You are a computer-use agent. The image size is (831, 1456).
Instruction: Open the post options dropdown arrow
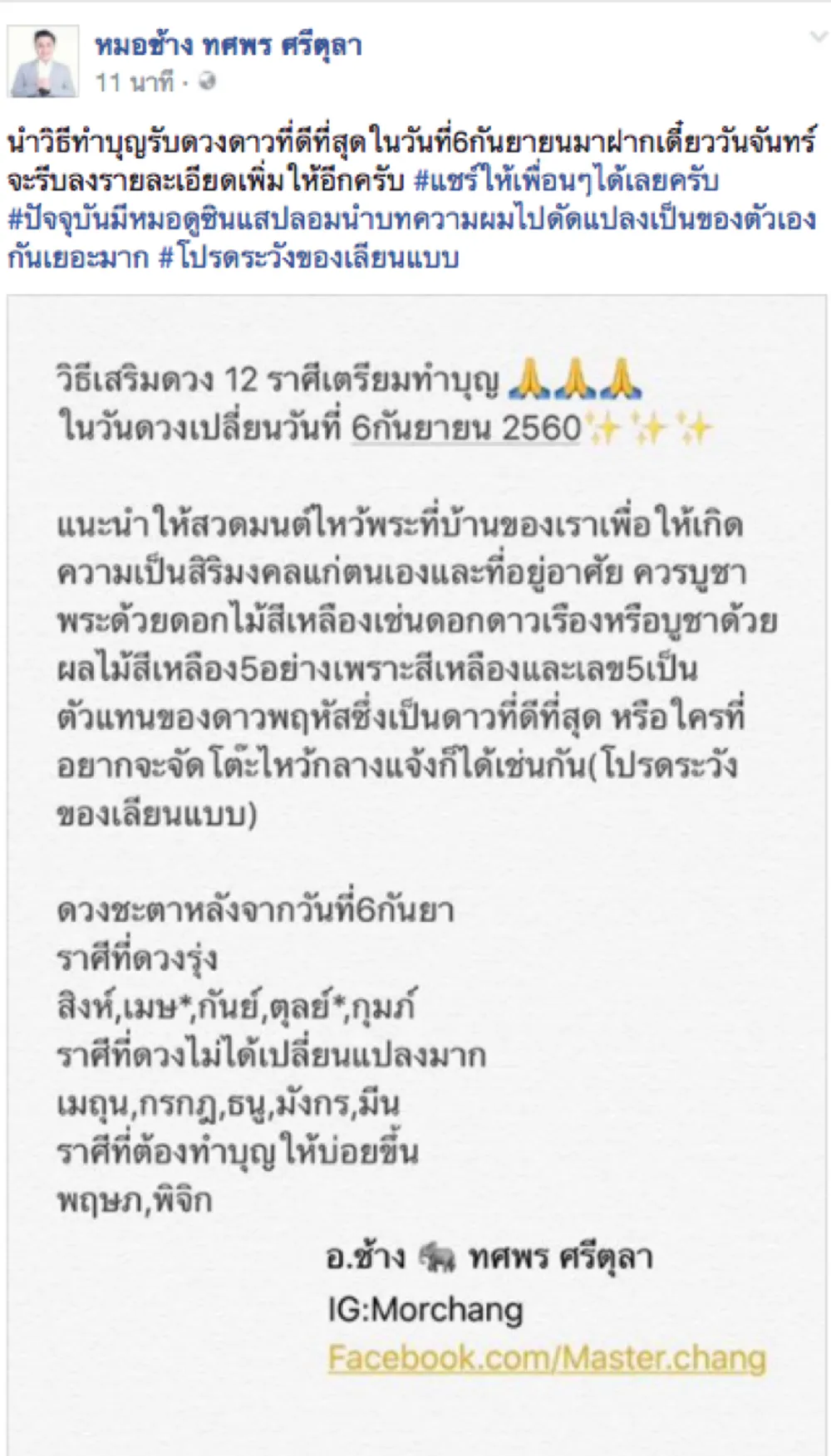pyautogui.click(x=818, y=38)
